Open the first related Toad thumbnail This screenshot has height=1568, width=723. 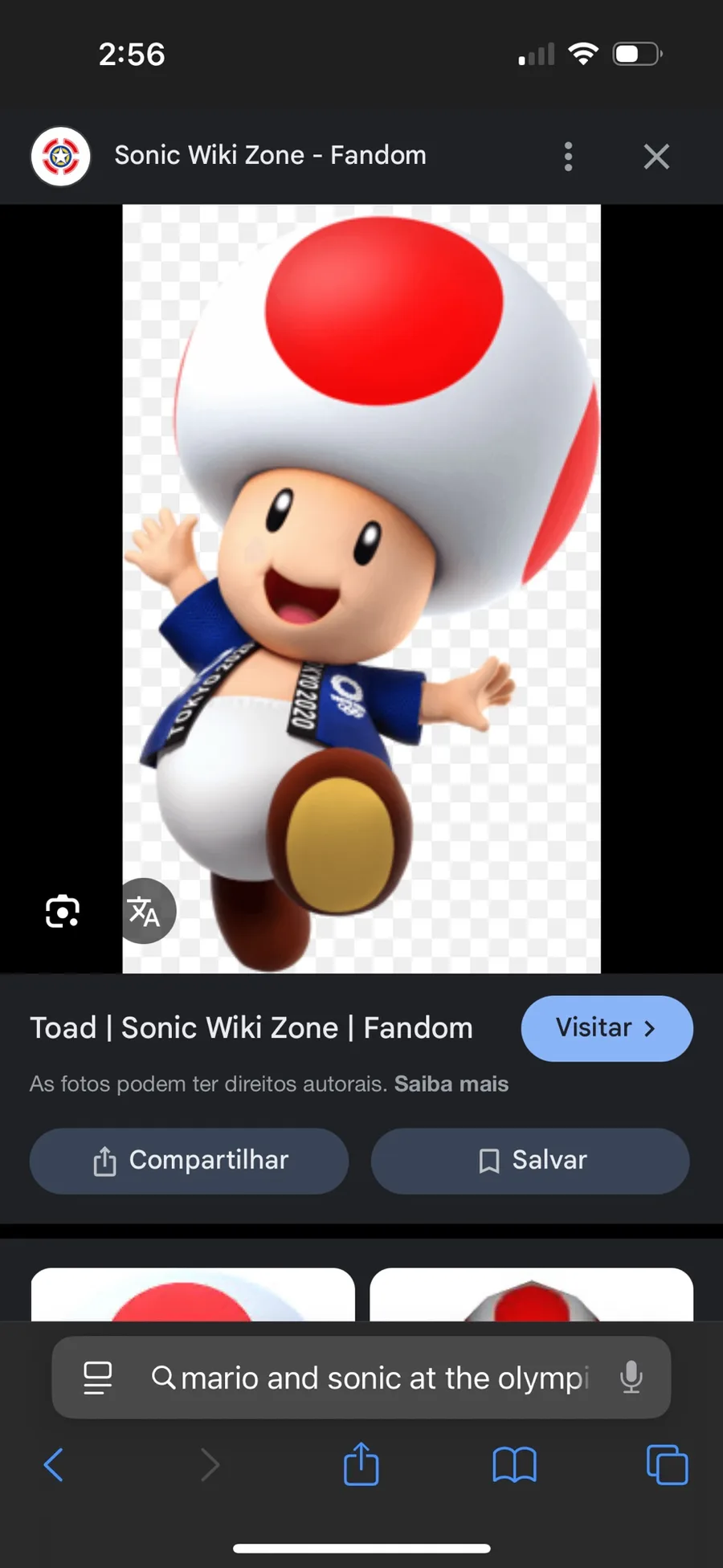(193, 1294)
